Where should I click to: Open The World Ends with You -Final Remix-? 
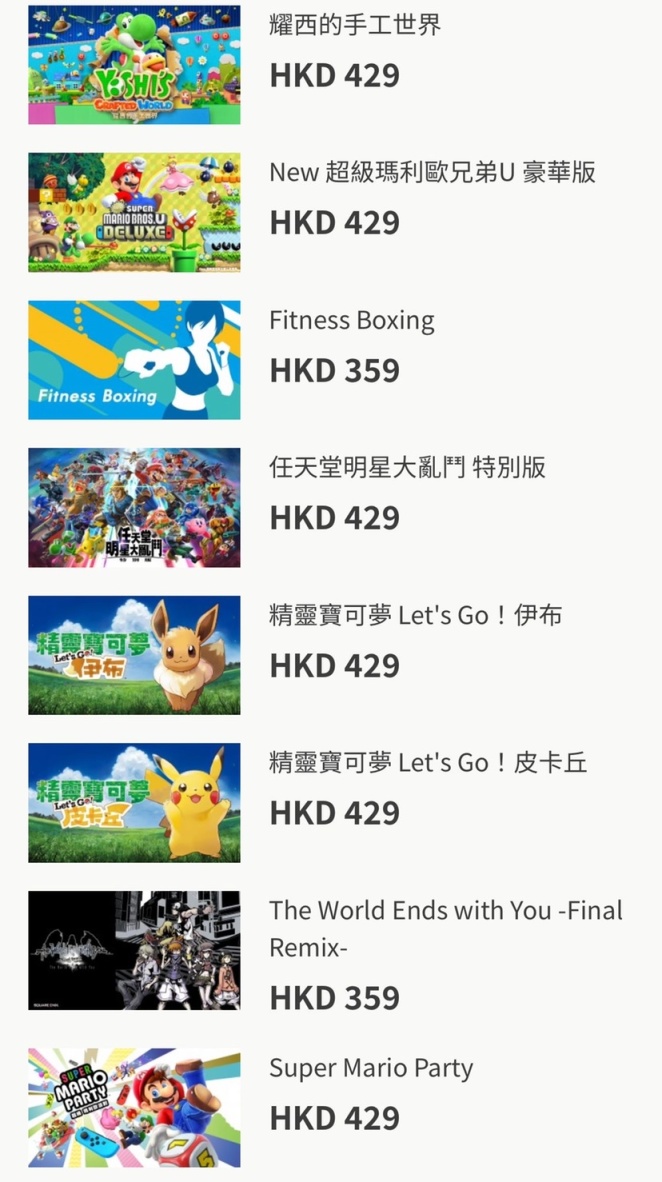pos(445,927)
